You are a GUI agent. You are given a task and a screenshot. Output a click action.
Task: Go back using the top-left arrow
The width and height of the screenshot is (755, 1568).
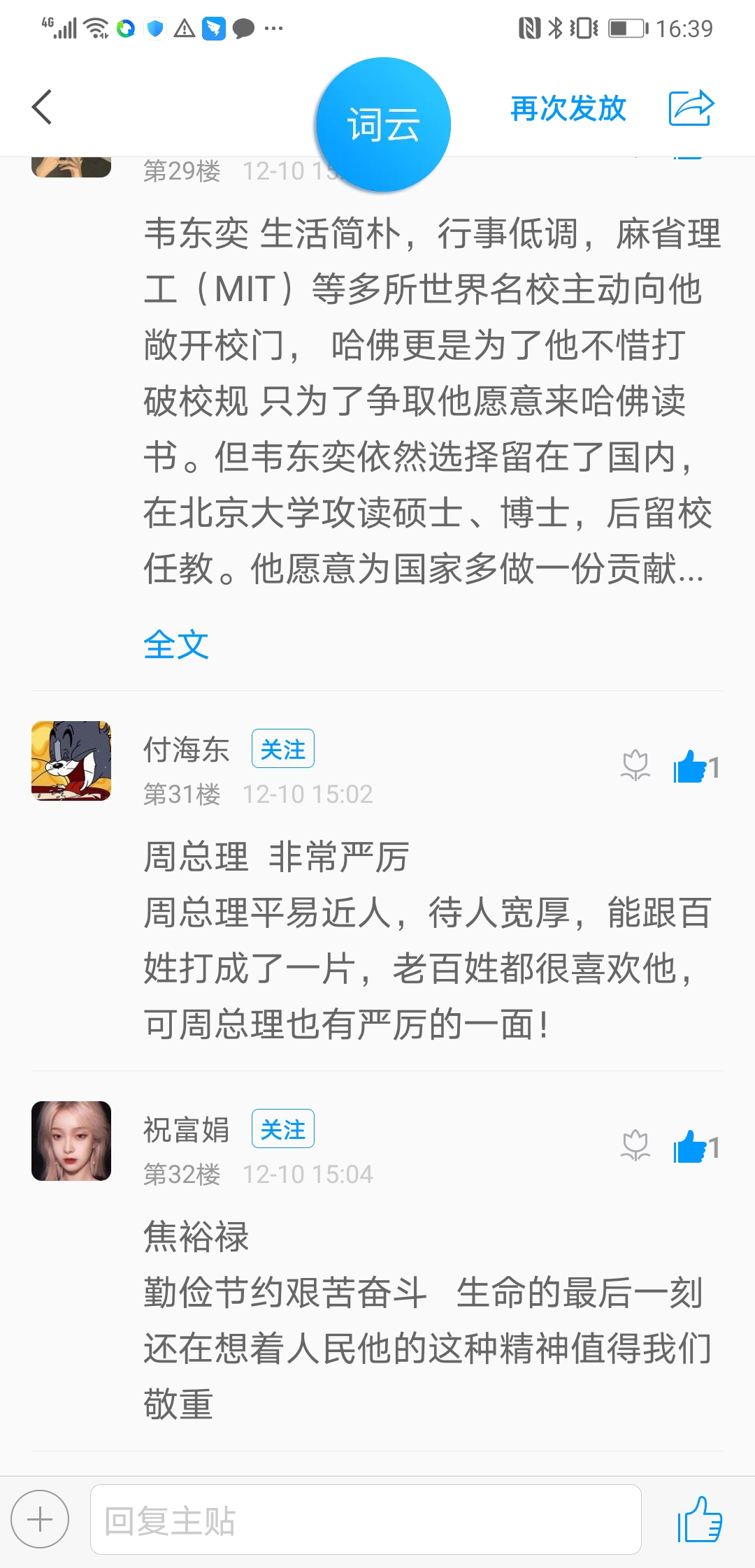point(42,108)
